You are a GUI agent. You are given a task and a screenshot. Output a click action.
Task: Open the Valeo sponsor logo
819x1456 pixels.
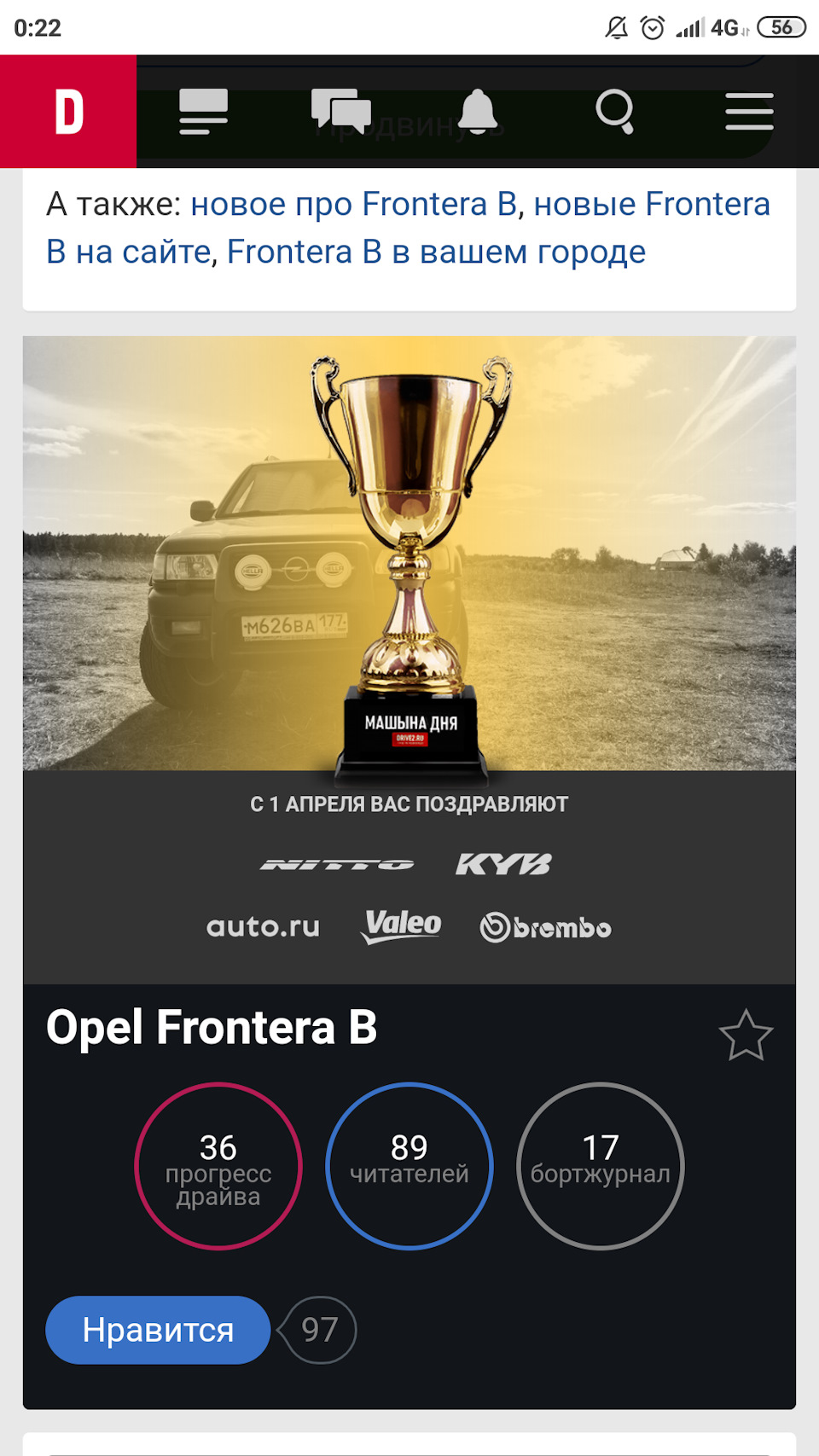click(x=402, y=925)
